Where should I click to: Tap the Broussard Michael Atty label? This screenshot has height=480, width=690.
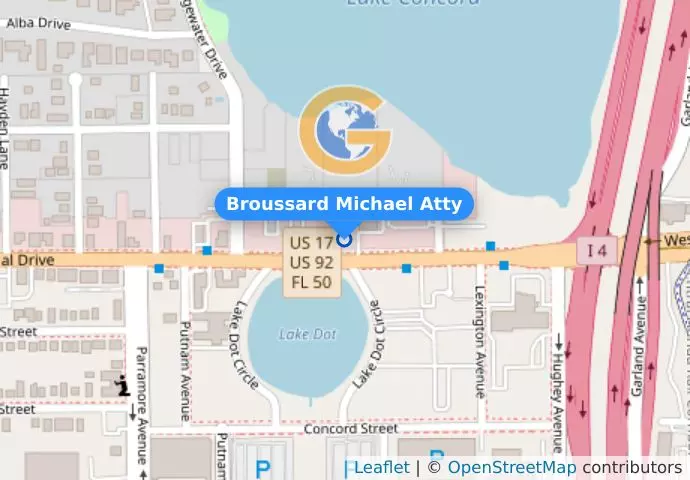tap(344, 205)
